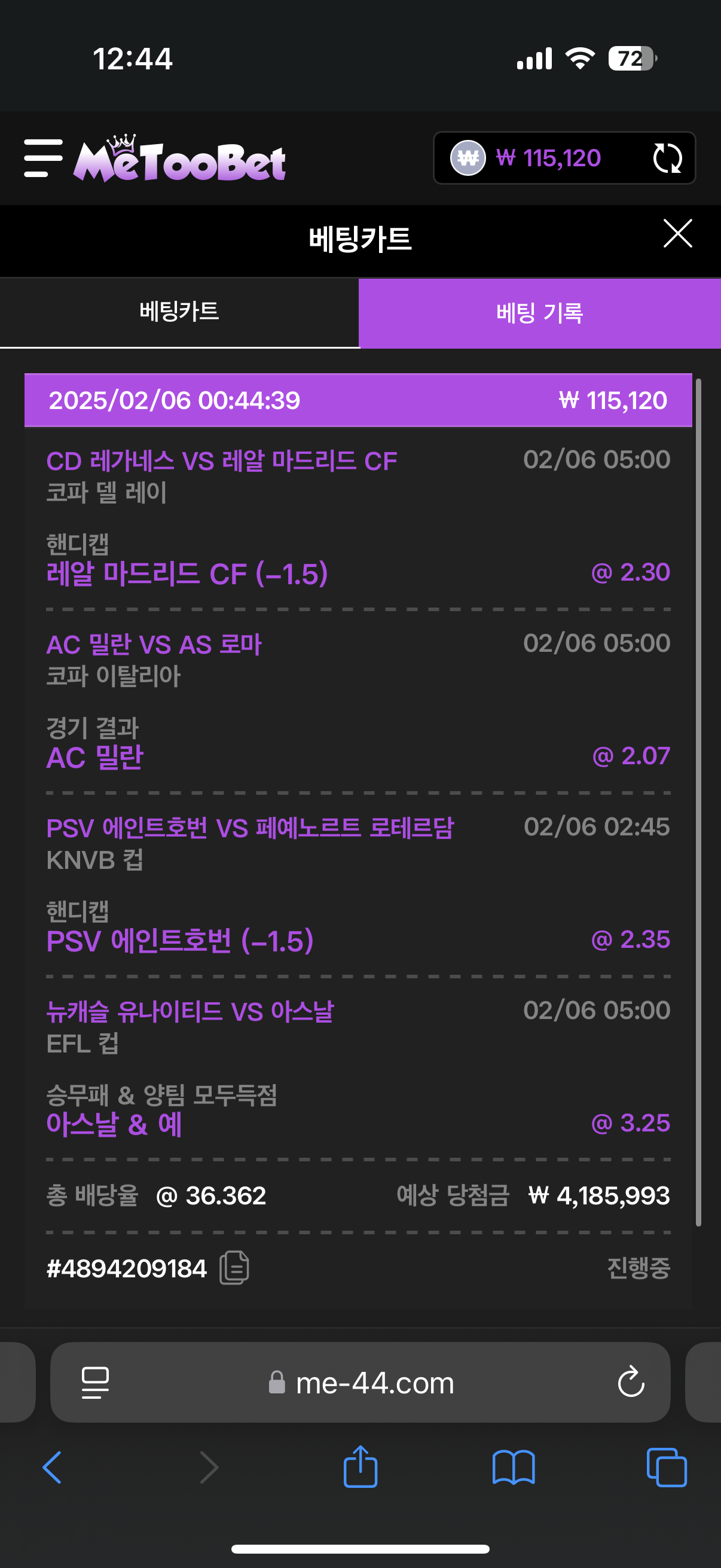Open the hamburger menu next to MeTooBet logo

point(42,158)
